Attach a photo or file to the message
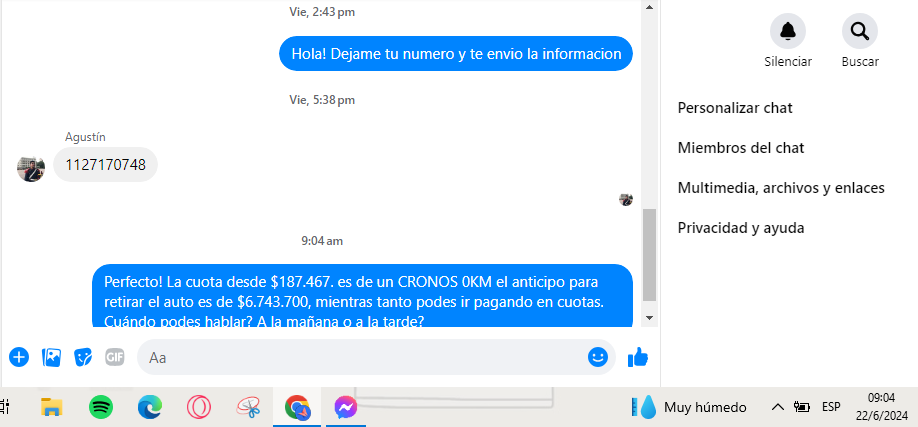The image size is (918, 427). (x=51, y=357)
